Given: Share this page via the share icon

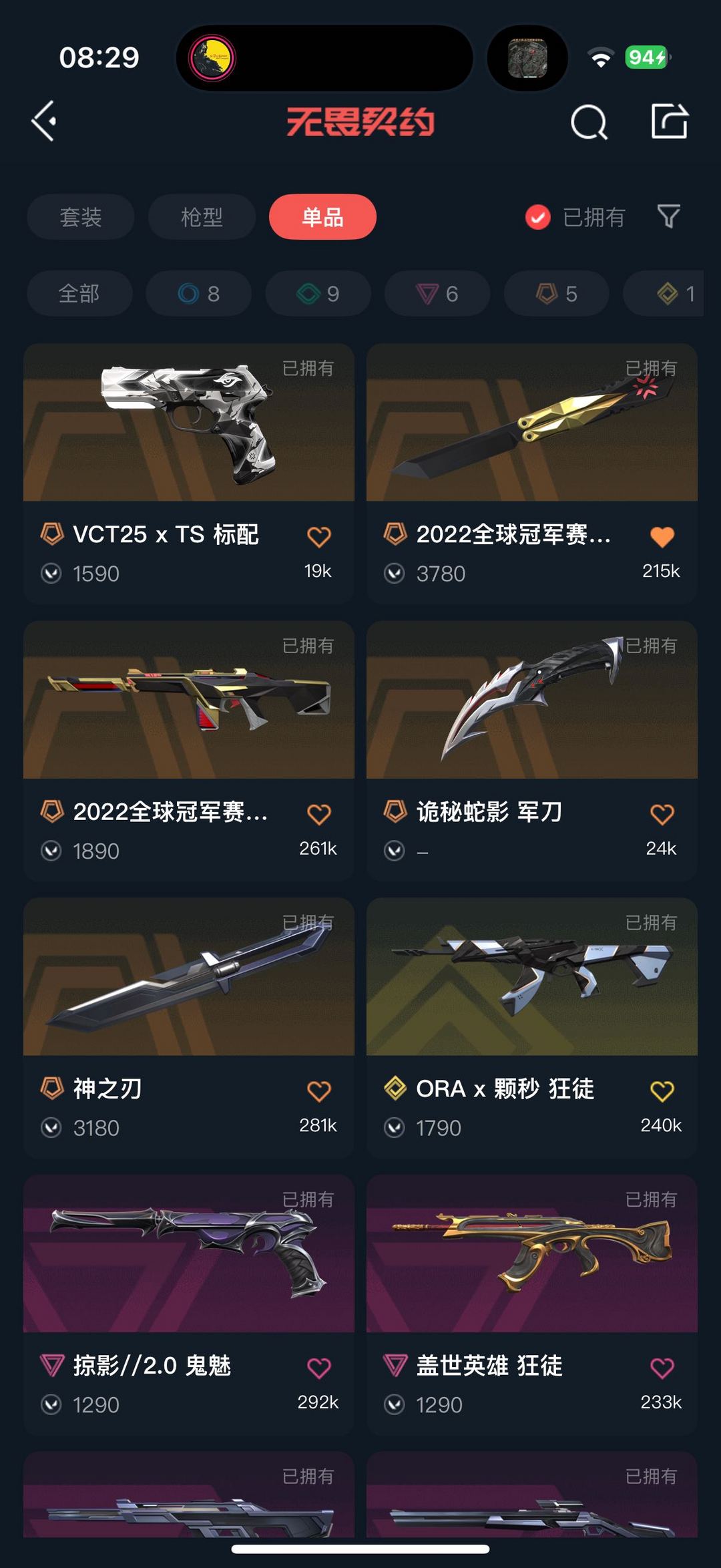Looking at the screenshot, I should click(x=669, y=122).
